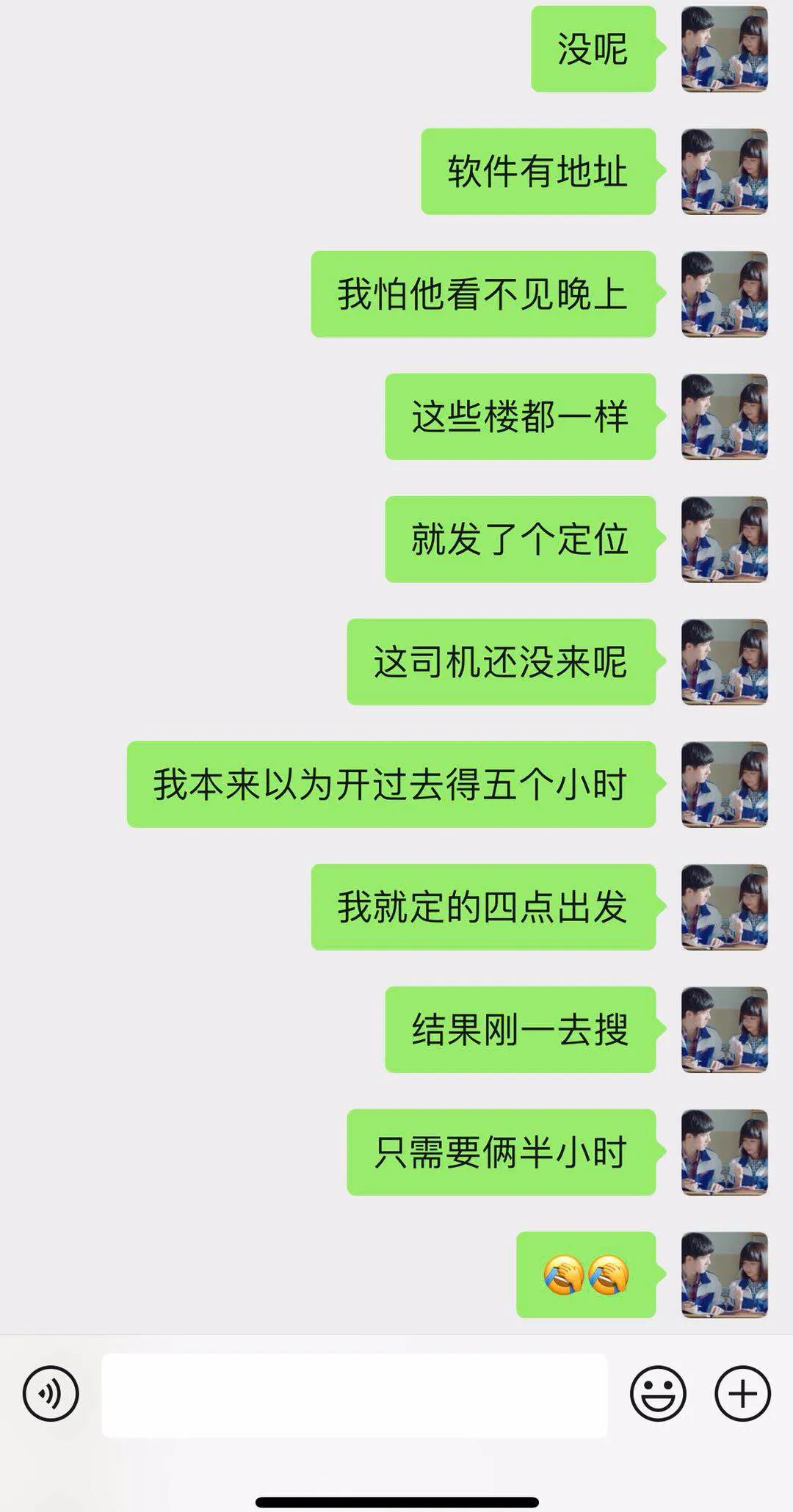Viewport: 793px width, 1512px height.
Task: Tap avatar beside message 没呢
Action: (724, 49)
